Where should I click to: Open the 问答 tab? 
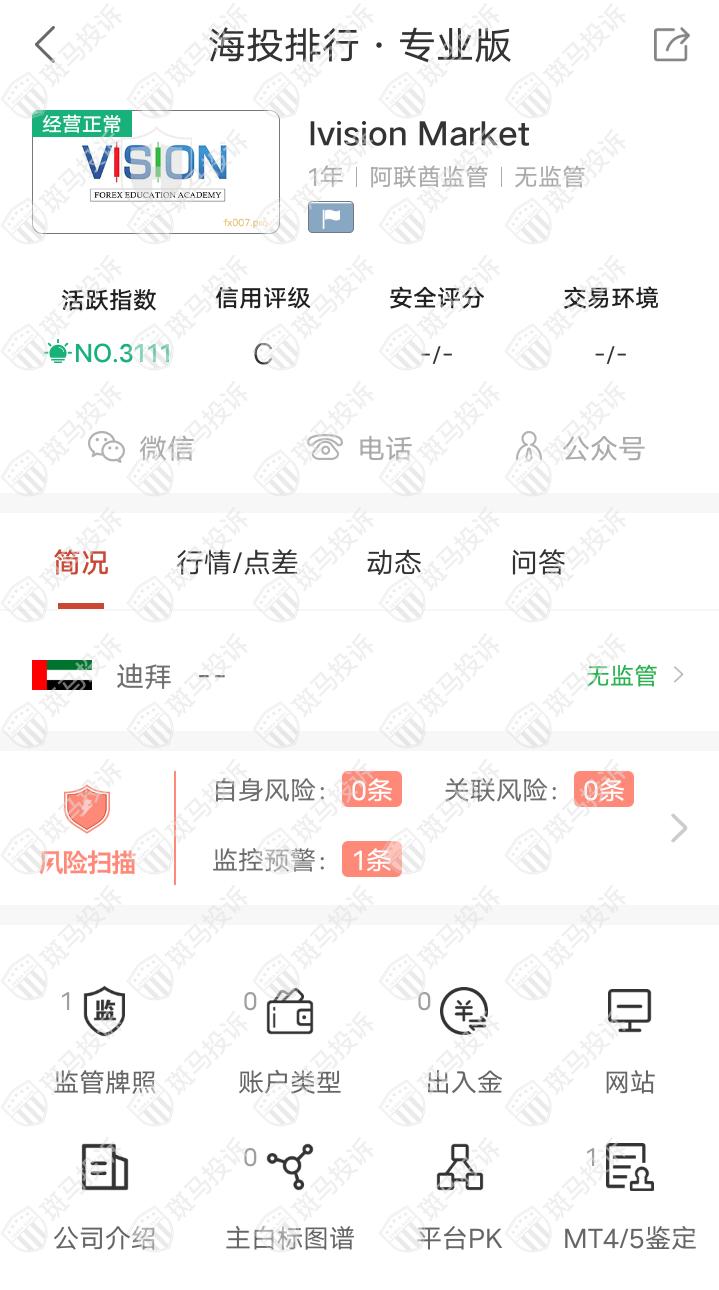tap(537, 563)
